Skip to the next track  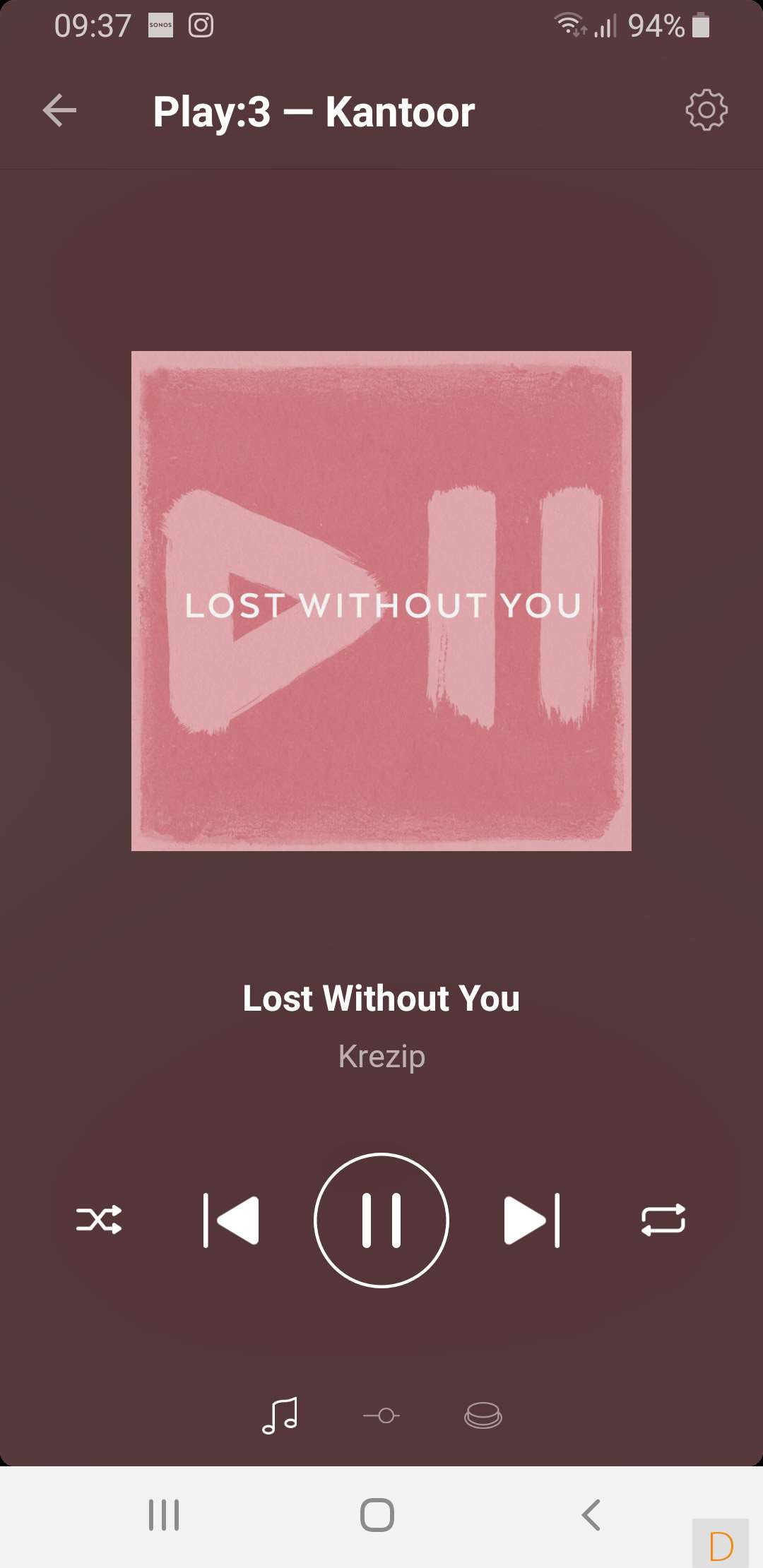pos(532,1220)
